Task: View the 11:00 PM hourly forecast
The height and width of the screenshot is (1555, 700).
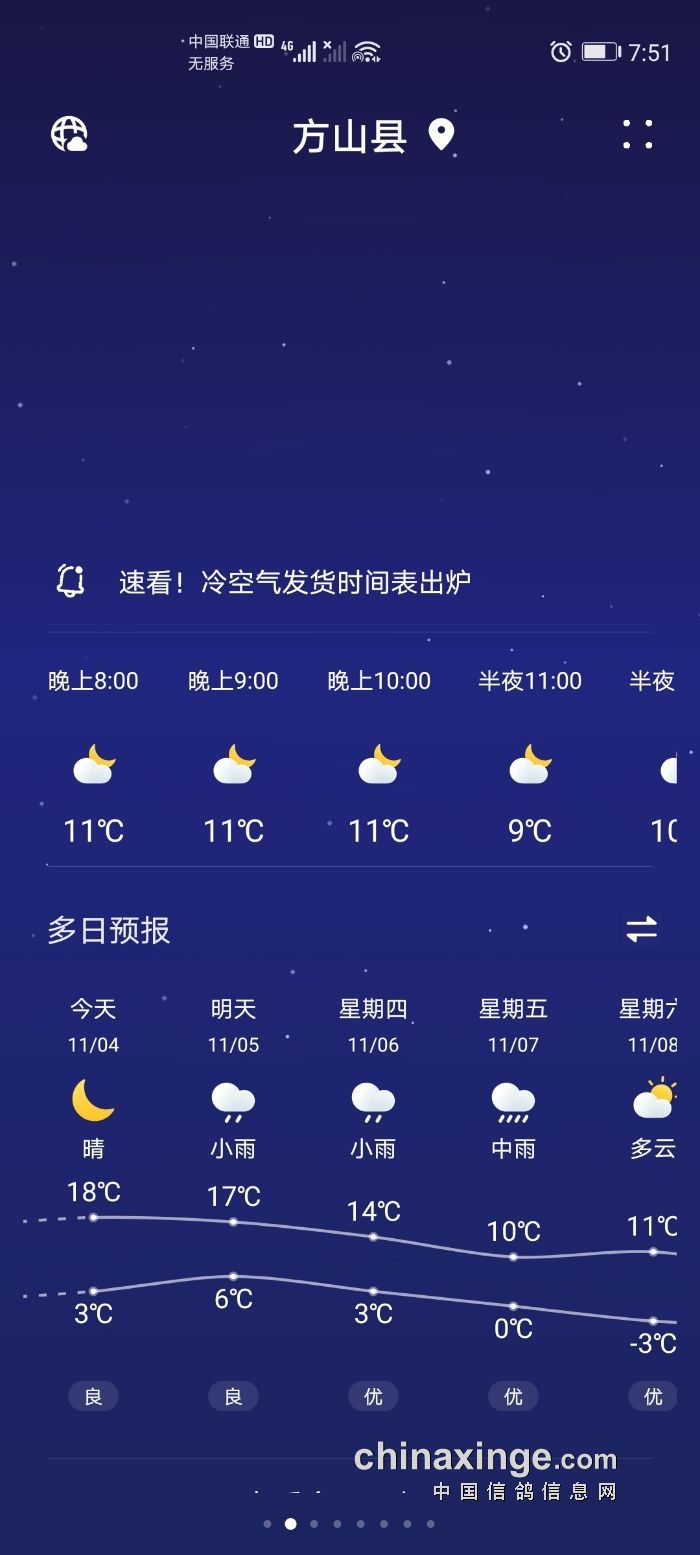Action: [x=529, y=760]
